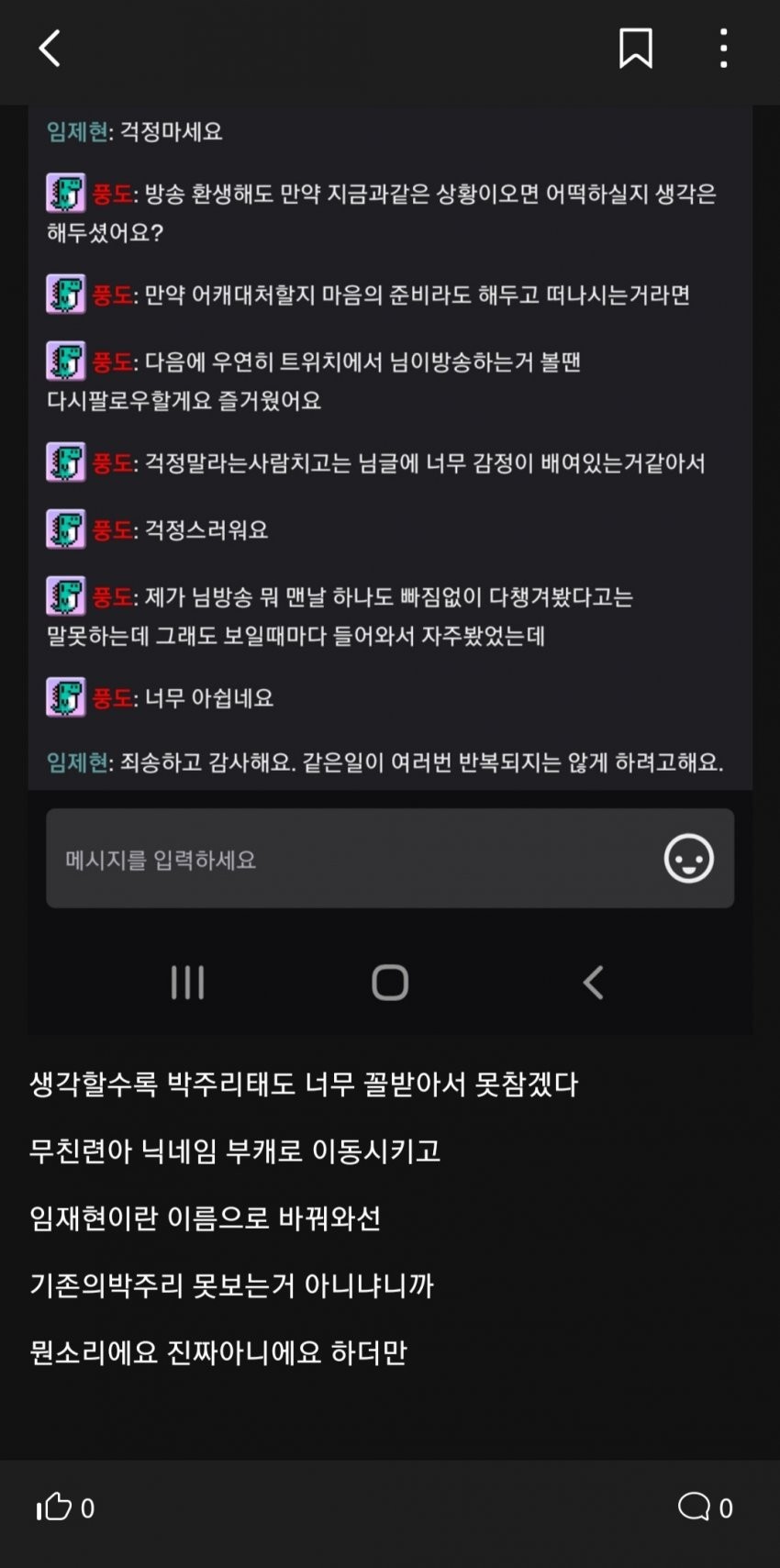Open the three-dot overflow menu
The width and height of the screenshot is (780, 1568).
[x=723, y=48]
